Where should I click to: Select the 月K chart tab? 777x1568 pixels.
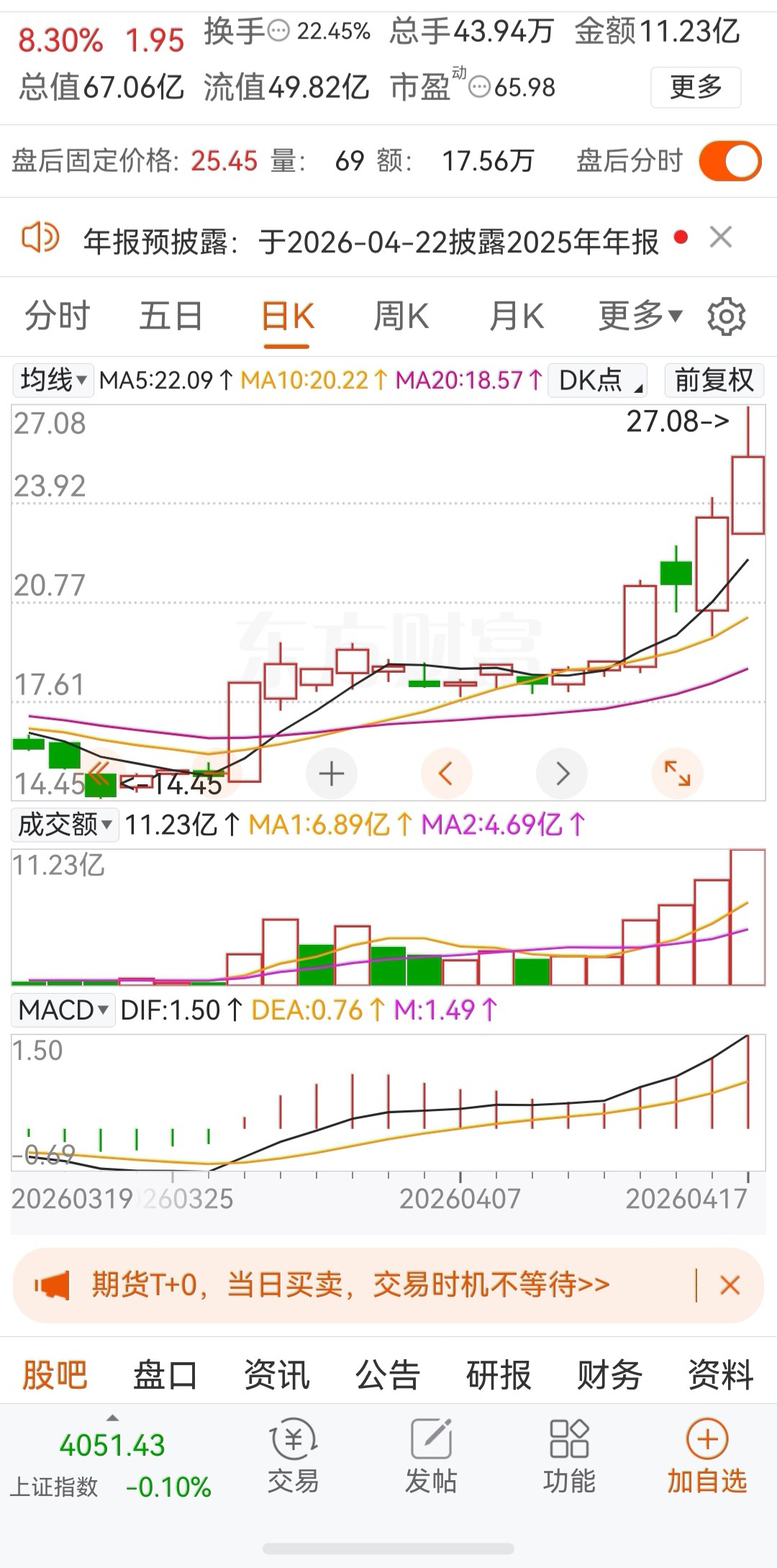[516, 317]
